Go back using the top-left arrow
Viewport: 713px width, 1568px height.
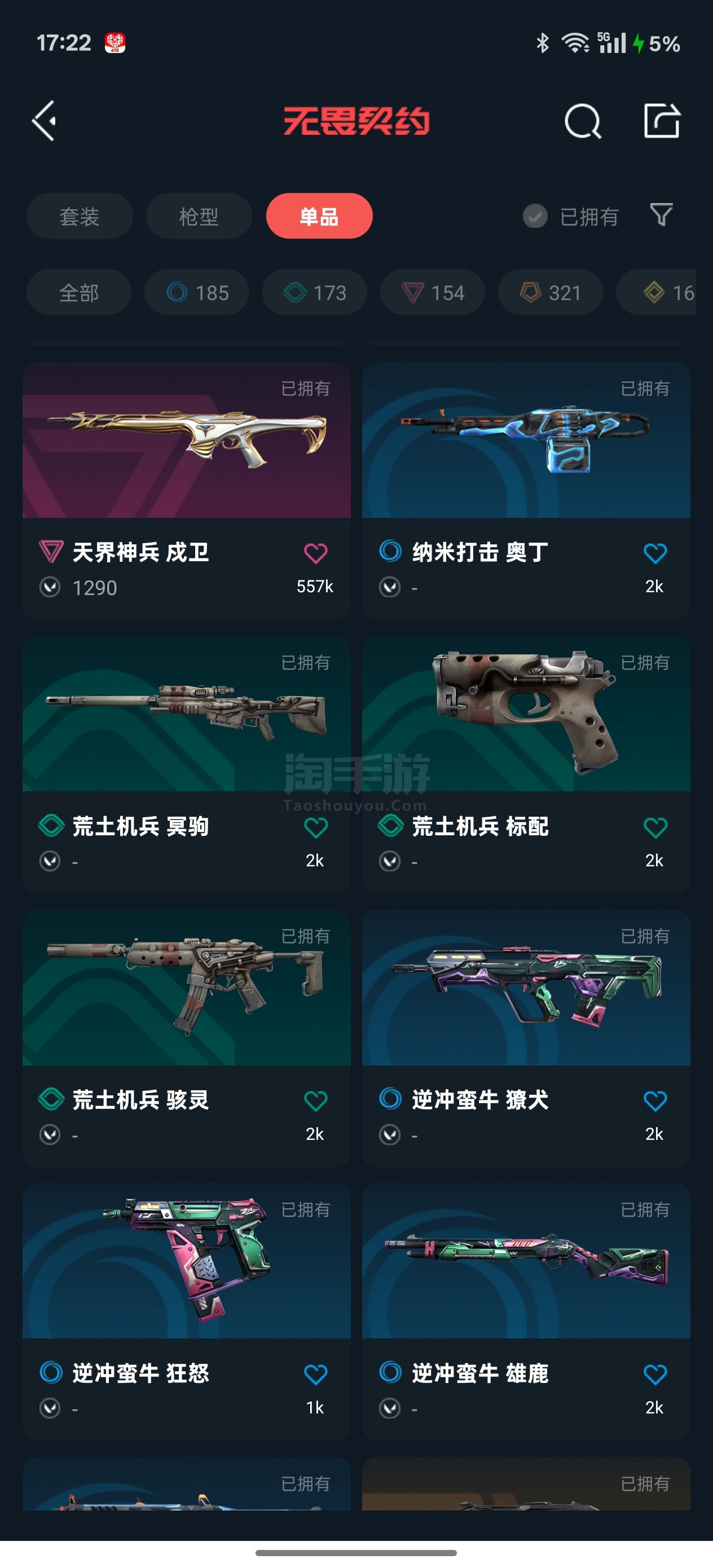45,121
